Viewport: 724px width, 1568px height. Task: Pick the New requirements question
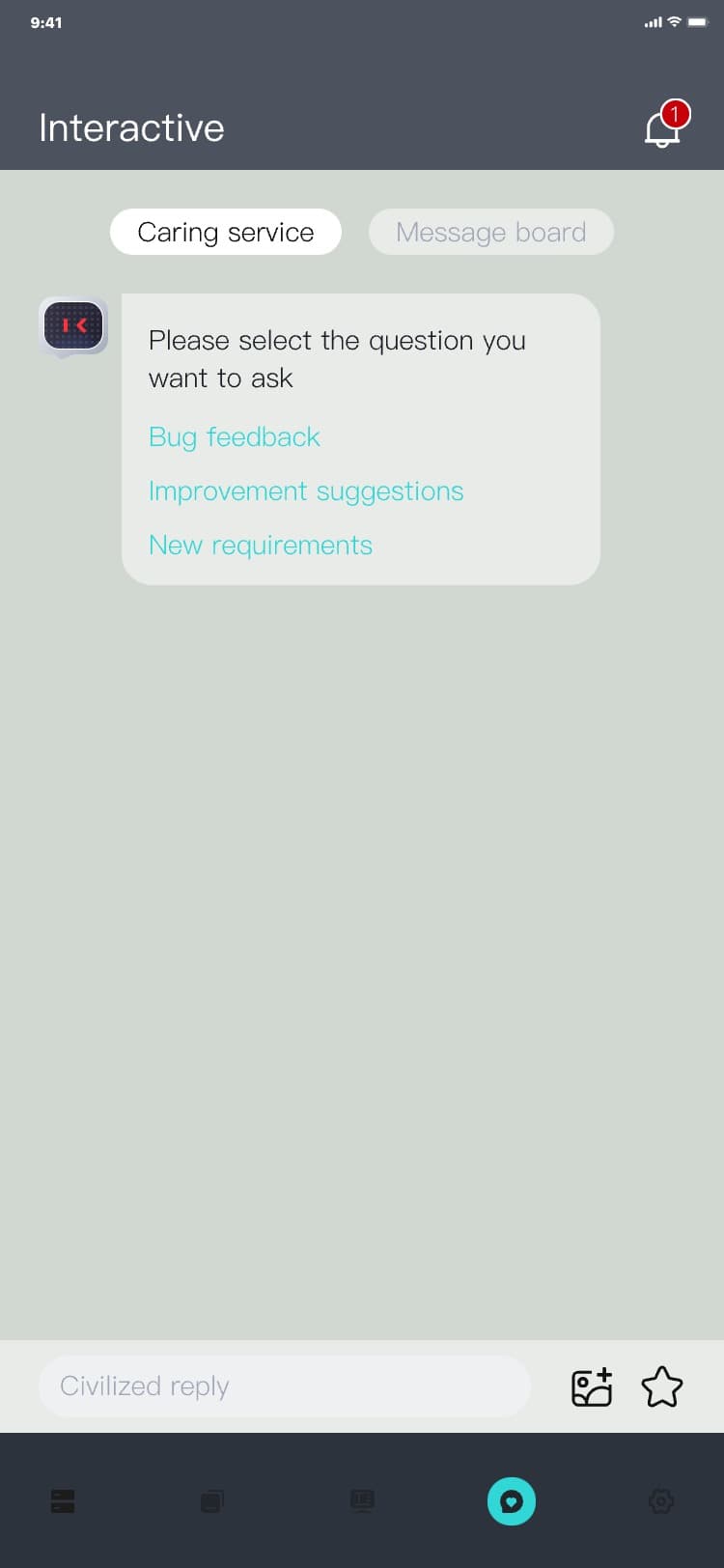261,546
